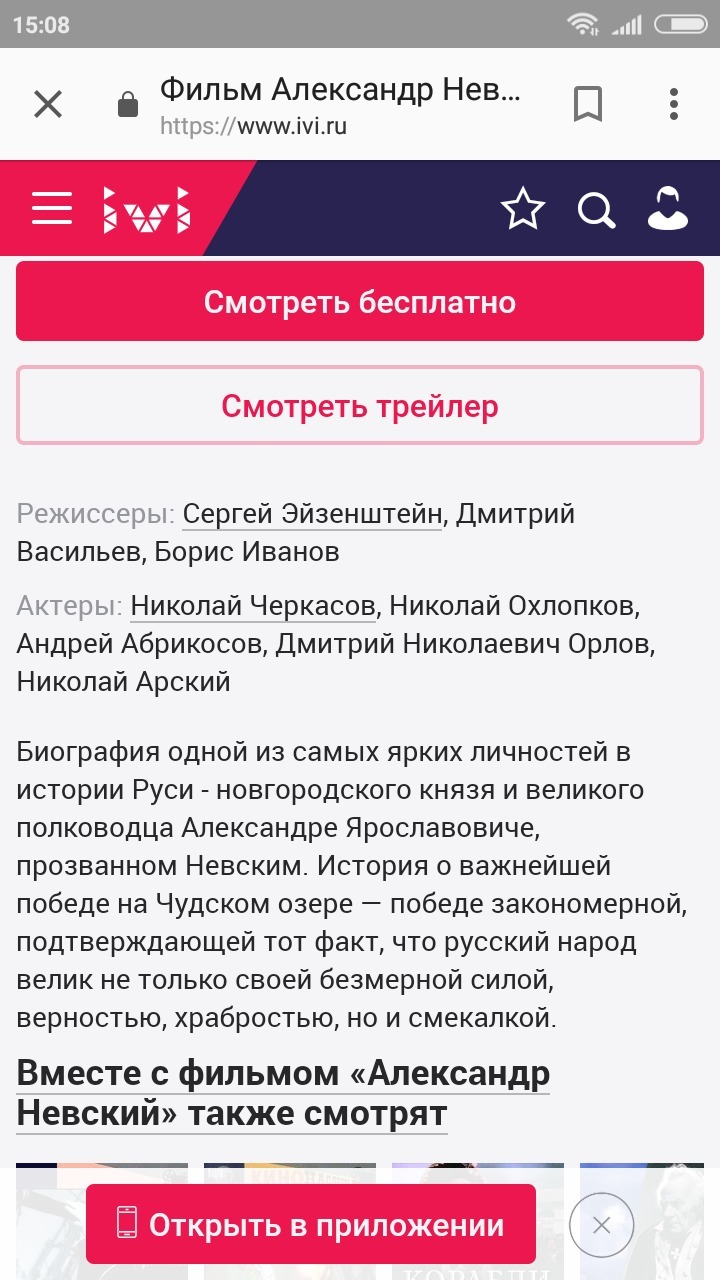Close the browser tab with the X

48,104
